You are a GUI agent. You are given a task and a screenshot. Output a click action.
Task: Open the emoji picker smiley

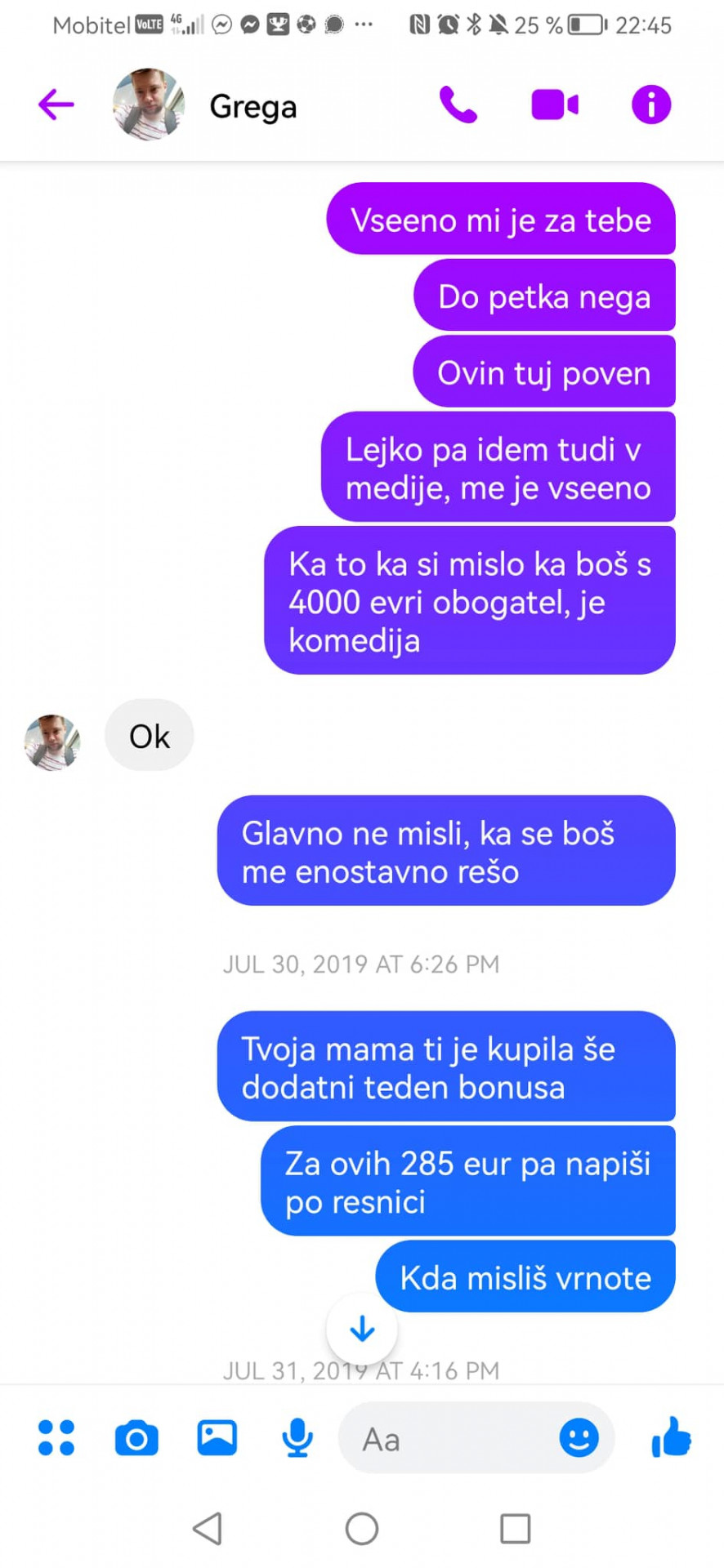[579, 1438]
